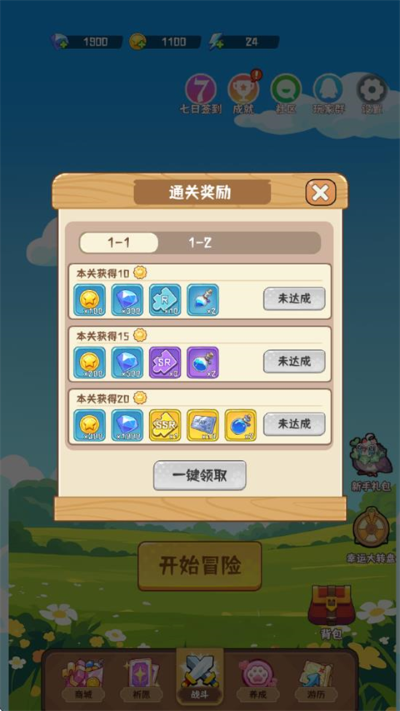Open 幸运大转盘 lucky wheel
This screenshot has height=711, width=400.
(x=371, y=535)
